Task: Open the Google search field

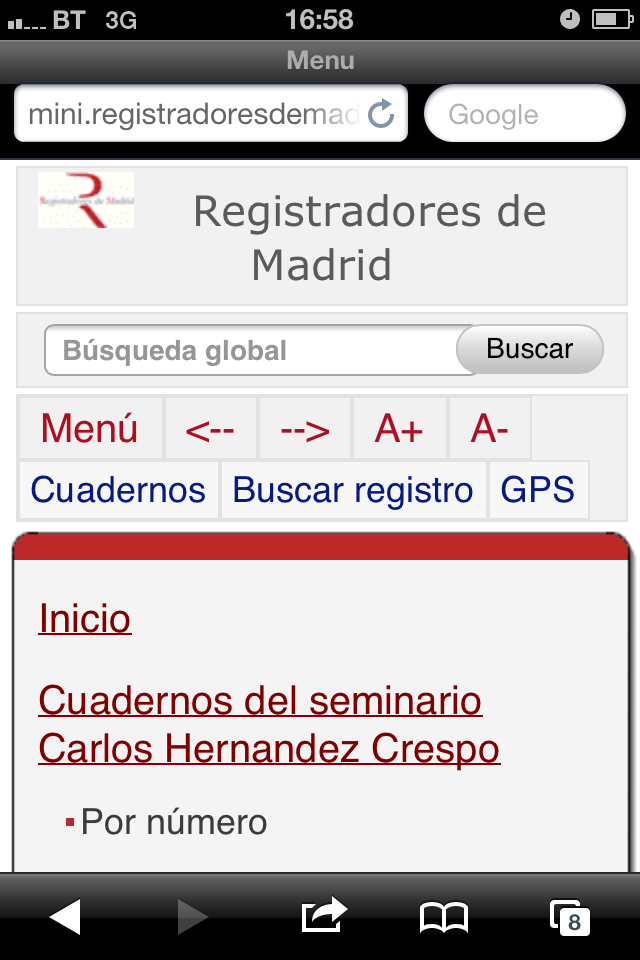Action: tap(524, 114)
